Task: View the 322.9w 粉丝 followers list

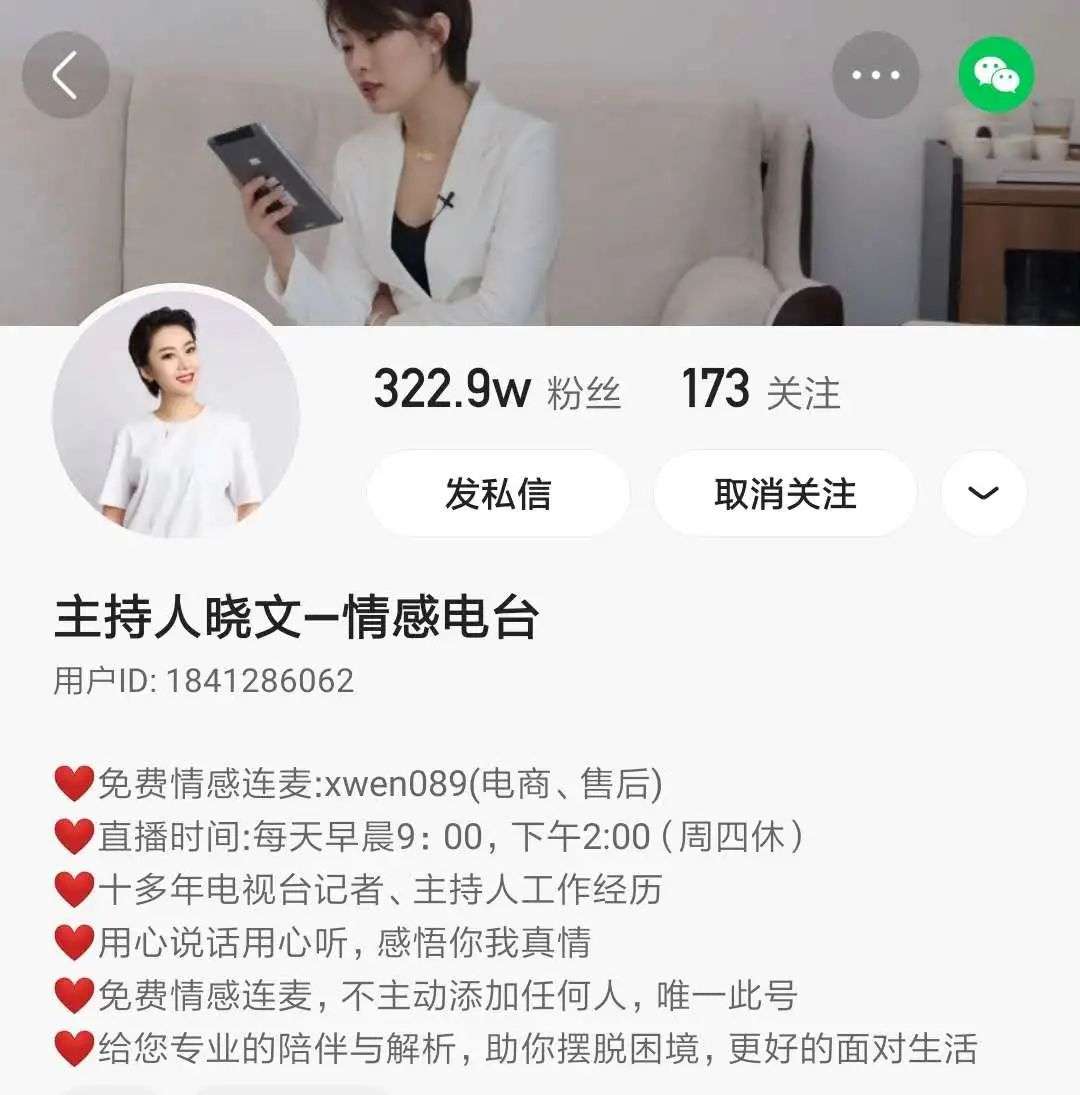Action: coord(497,390)
